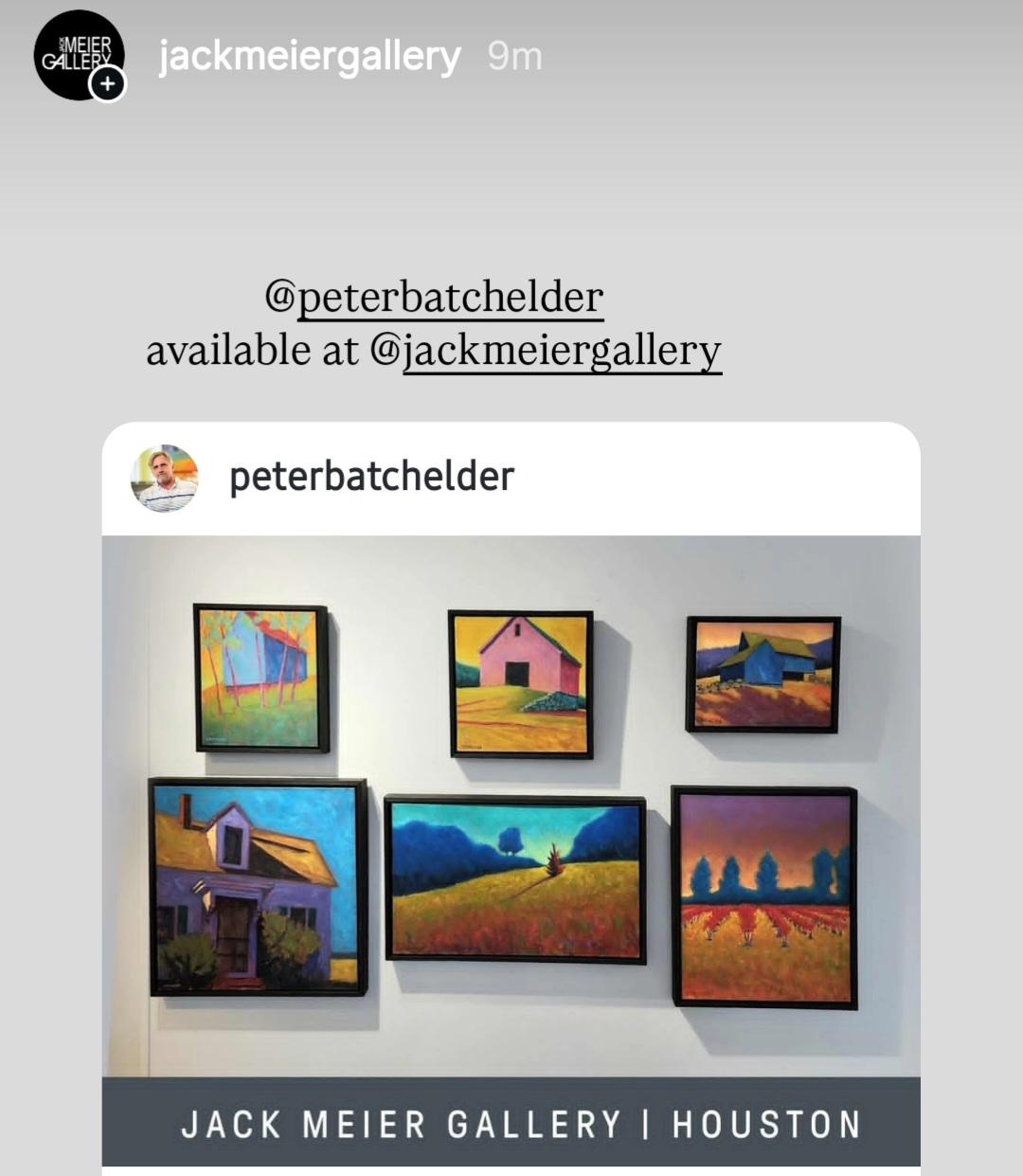
Task: Tap the jackmeiergallery username
Action: [x=309, y=57]
